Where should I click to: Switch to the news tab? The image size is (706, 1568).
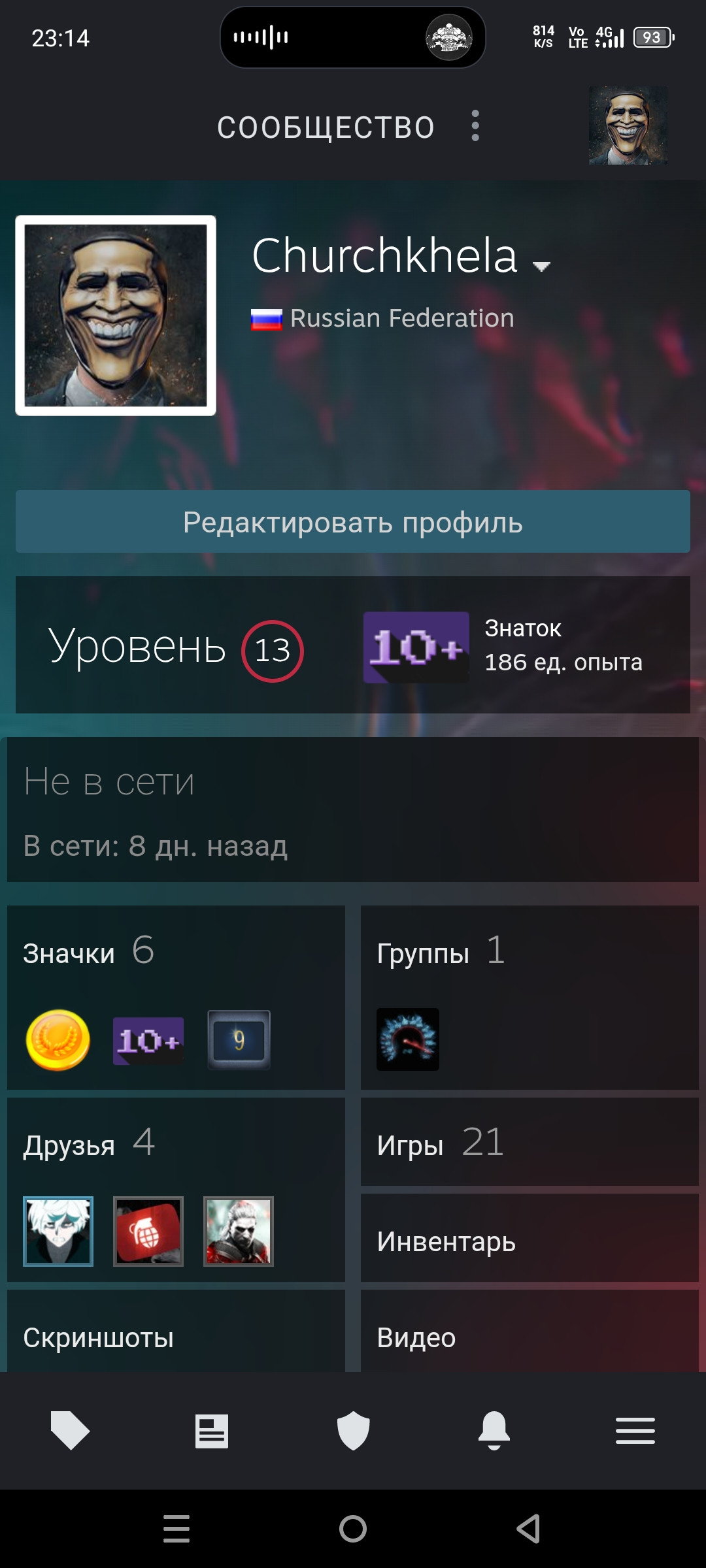tap(212, 1431)
